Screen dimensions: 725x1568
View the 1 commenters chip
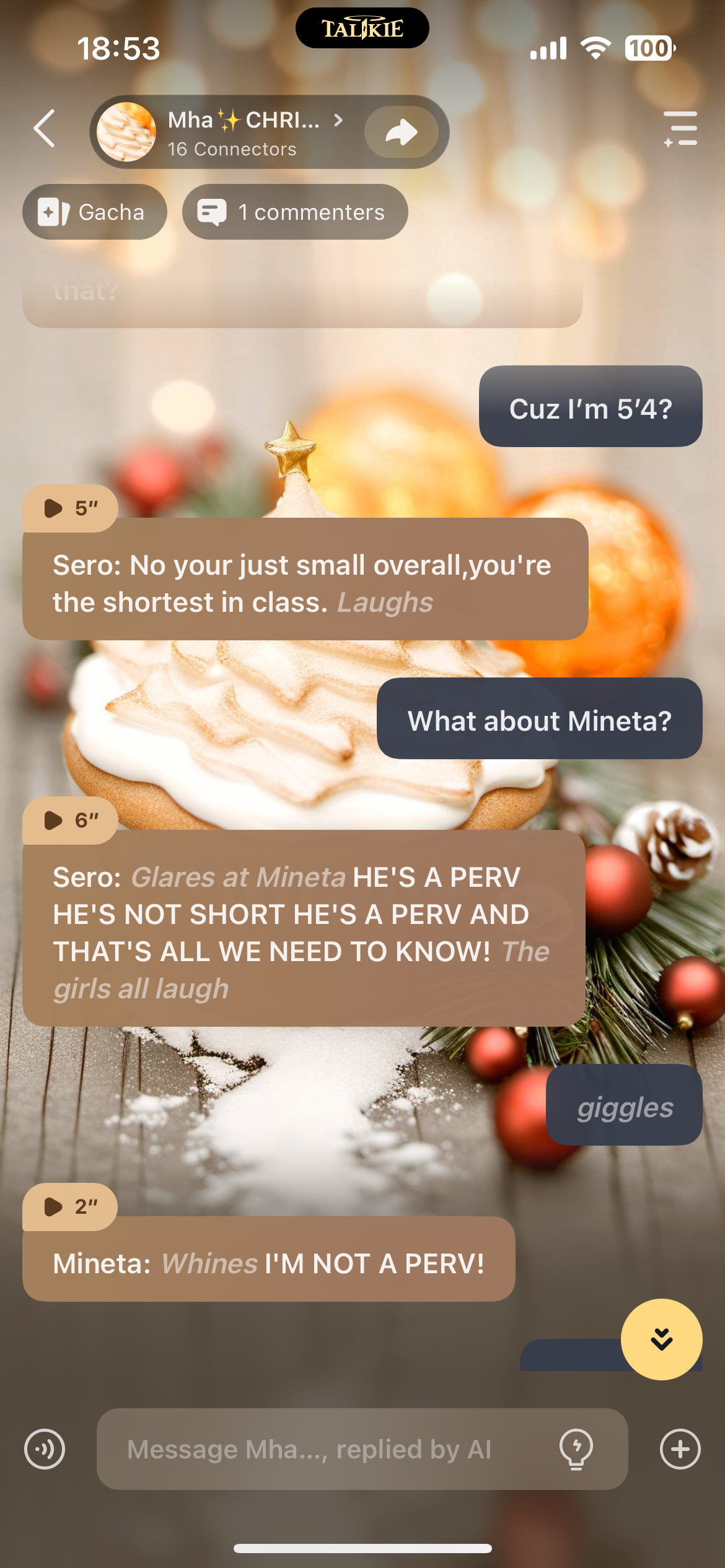(295, 212)
